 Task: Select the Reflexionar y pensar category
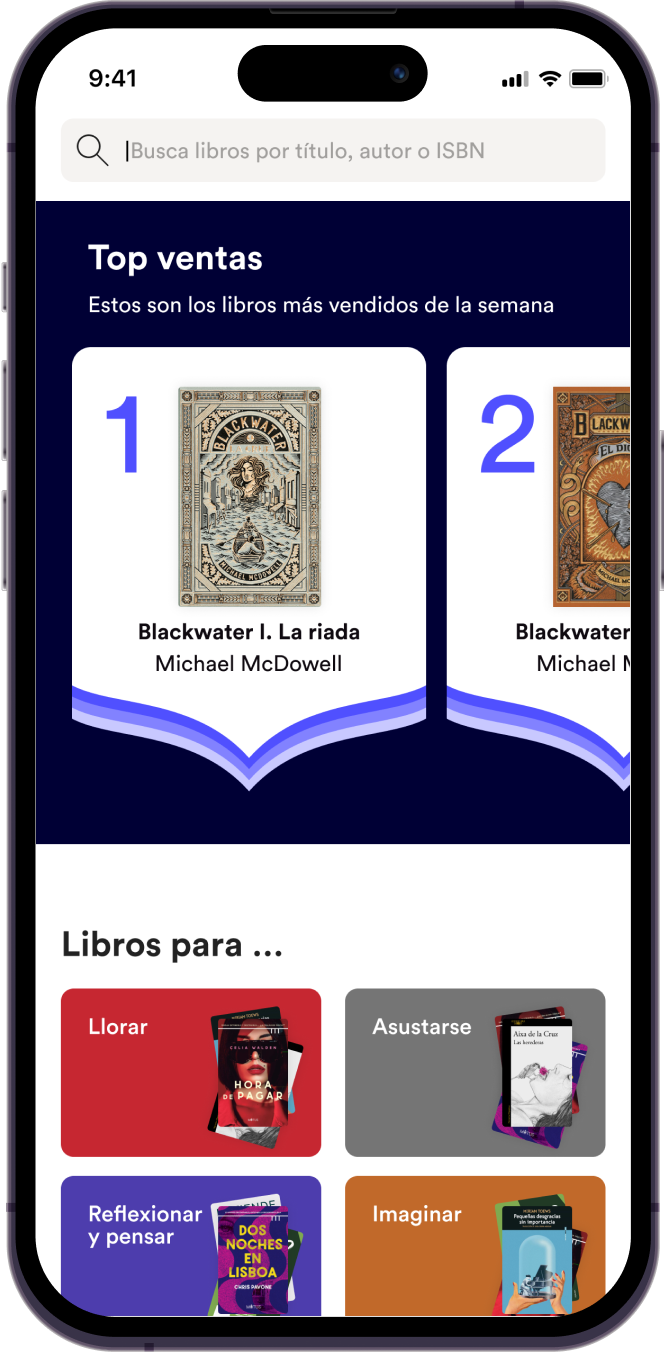tap(191, 1245)
